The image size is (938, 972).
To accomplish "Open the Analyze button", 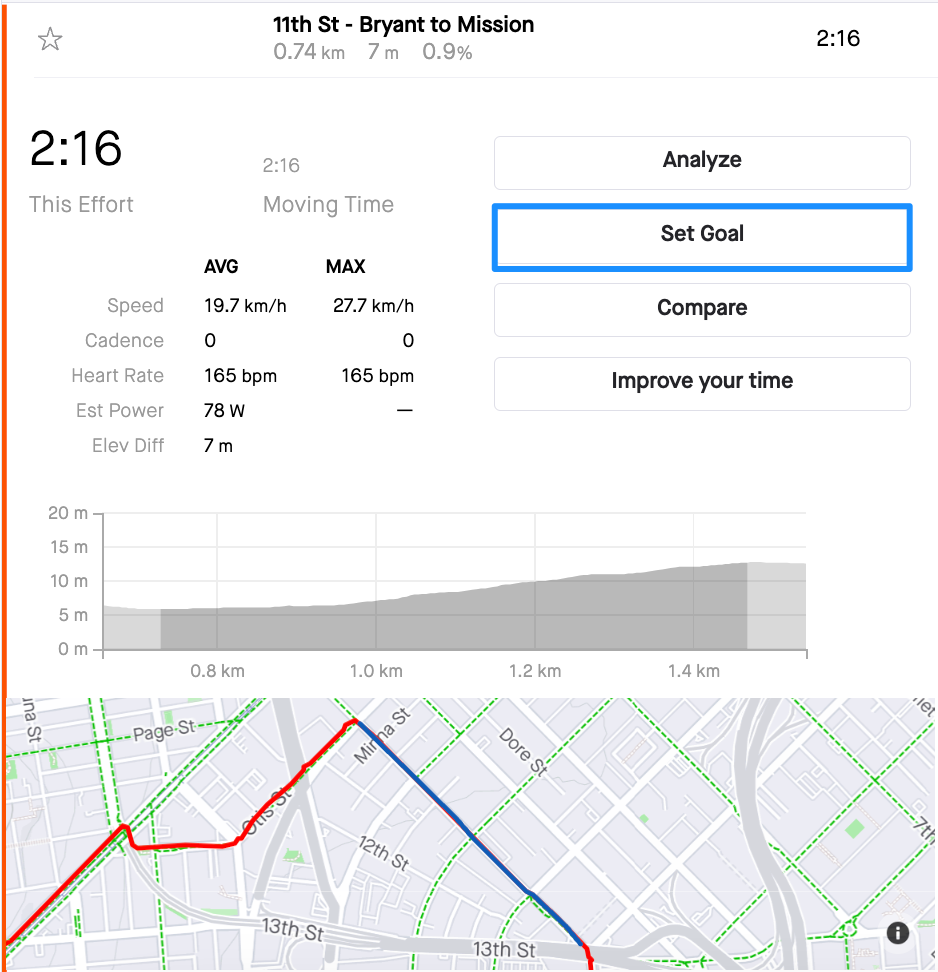I will point(702,161).
